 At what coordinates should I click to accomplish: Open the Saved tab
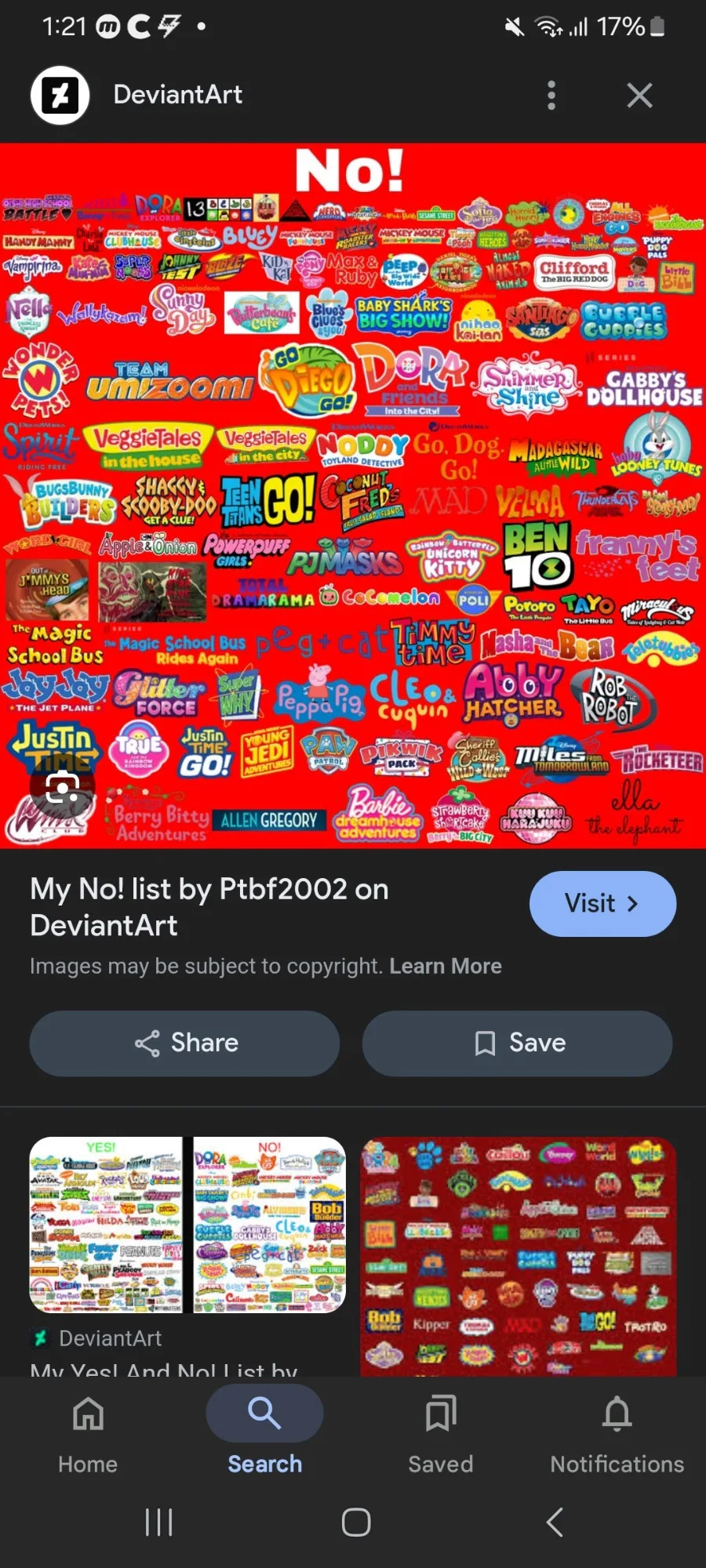click(441, 1434)
